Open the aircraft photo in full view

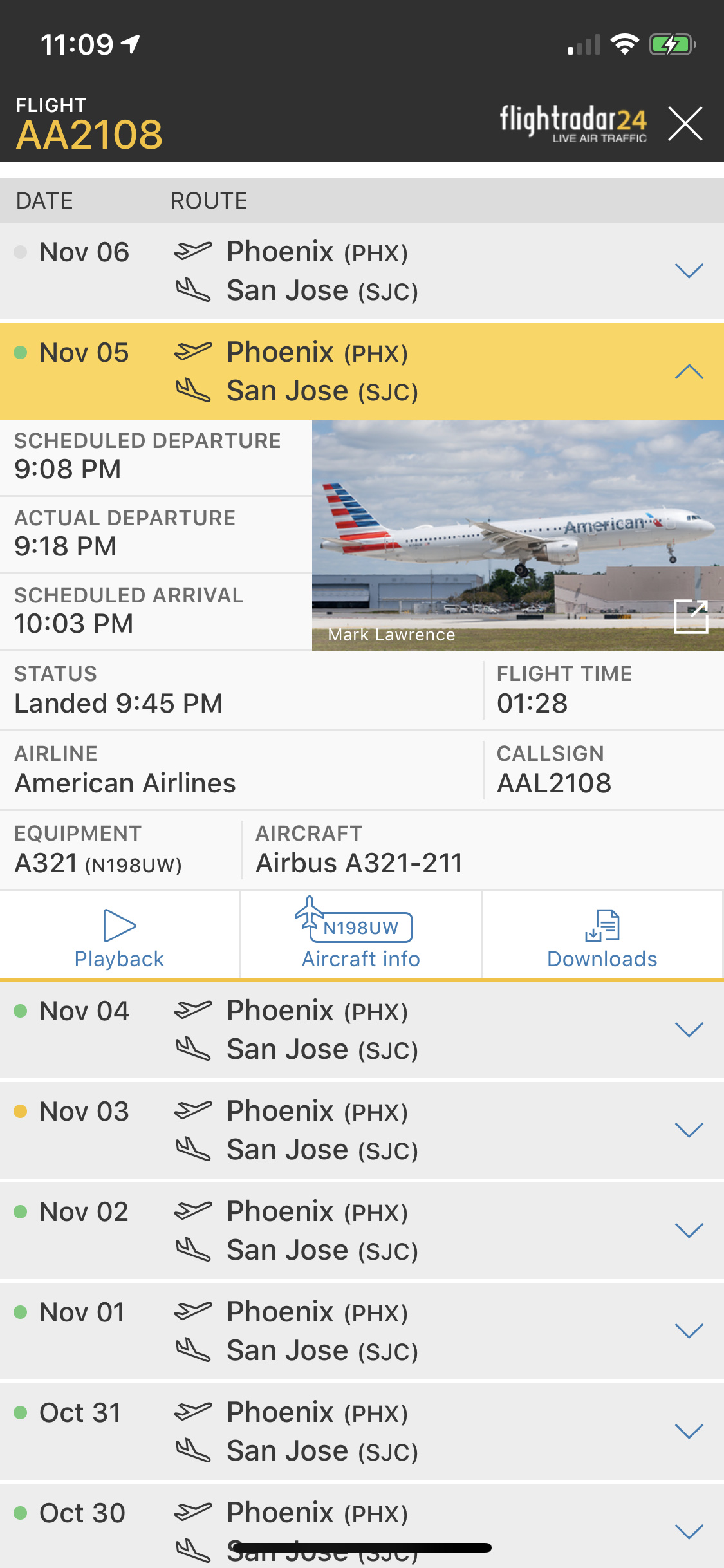click(691, 617)
